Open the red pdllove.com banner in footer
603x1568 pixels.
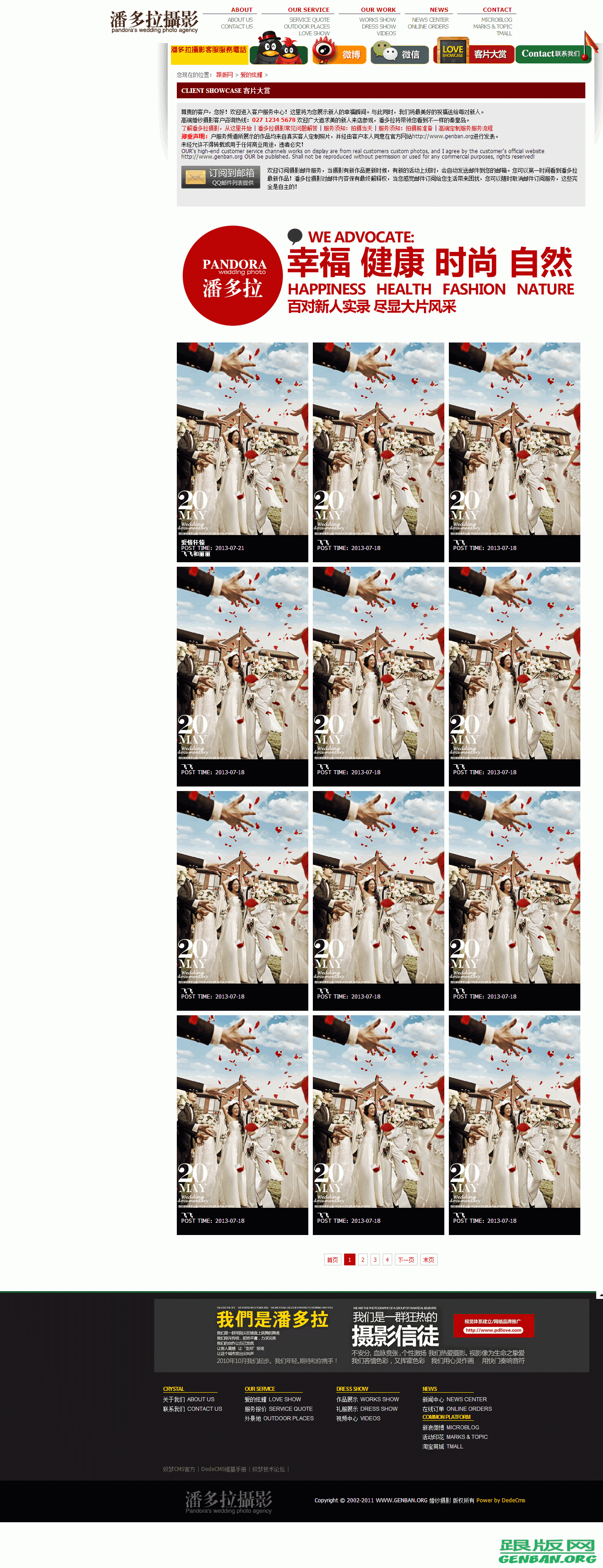[493, 1326]
